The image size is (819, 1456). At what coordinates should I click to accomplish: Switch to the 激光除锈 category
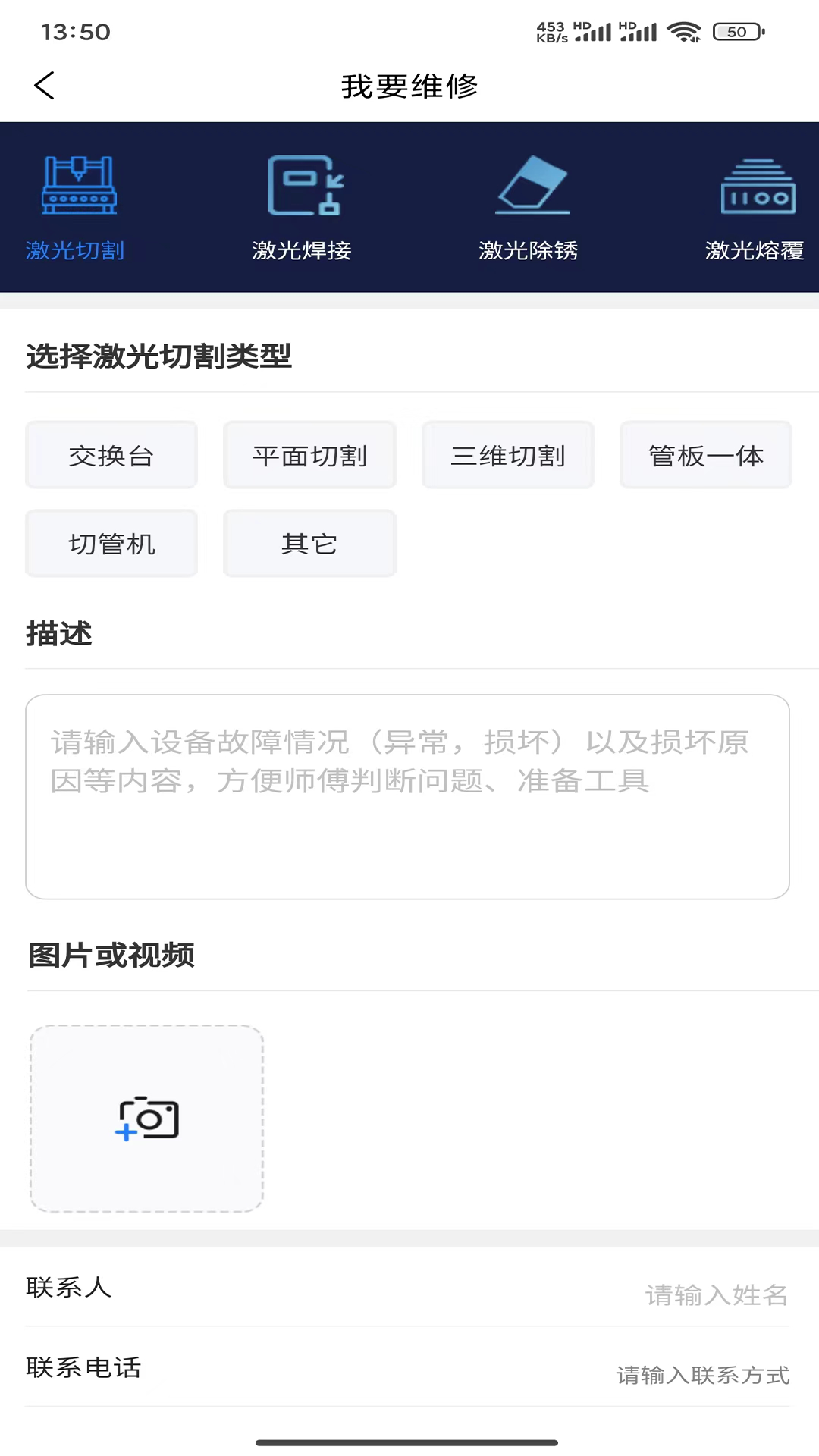pos(529,207)
